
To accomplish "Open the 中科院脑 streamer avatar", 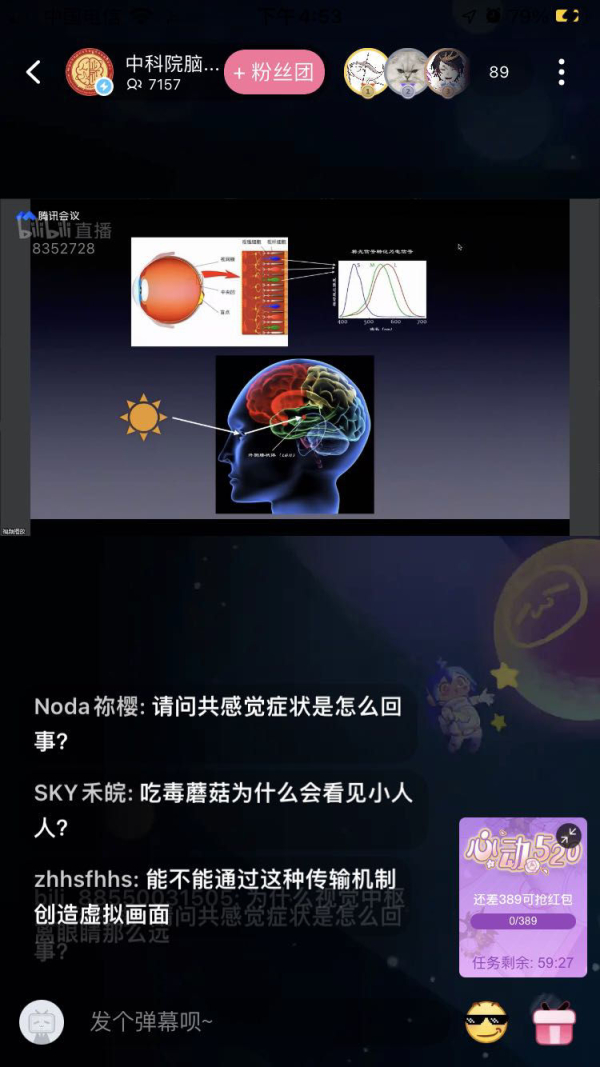I will pyautogui.click(x=89, y=72).
